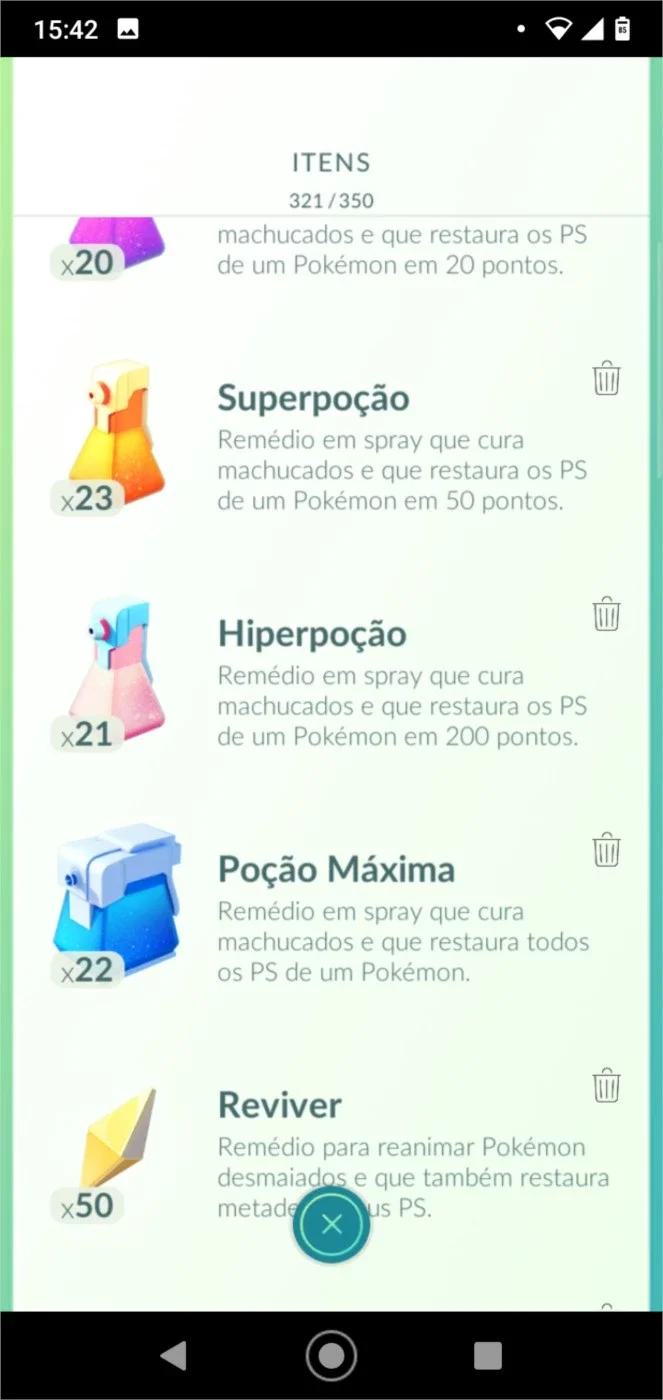Delete Poção Máxima items via trash icon
The height and width of the screenshot is (1400, 663).
[607, 850]
